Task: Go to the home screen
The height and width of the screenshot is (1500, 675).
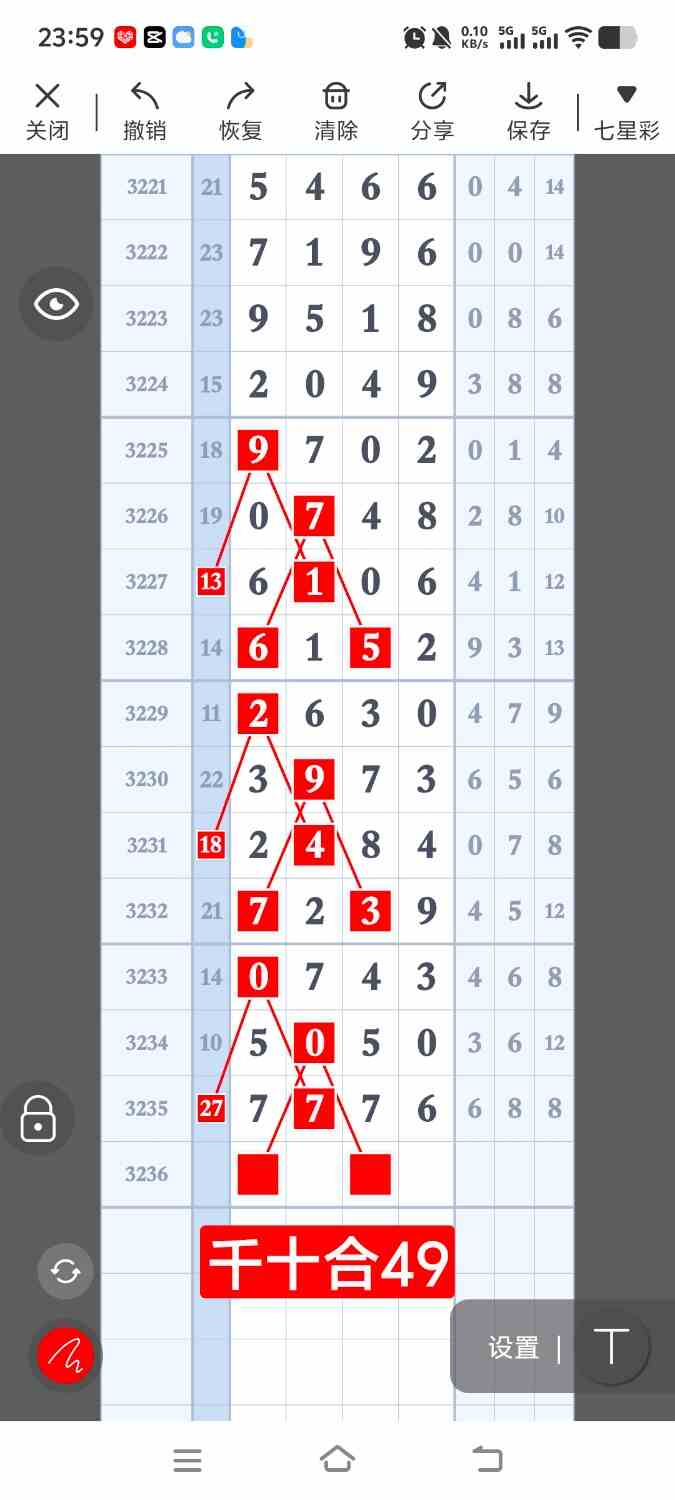Action: (337, 1460)
